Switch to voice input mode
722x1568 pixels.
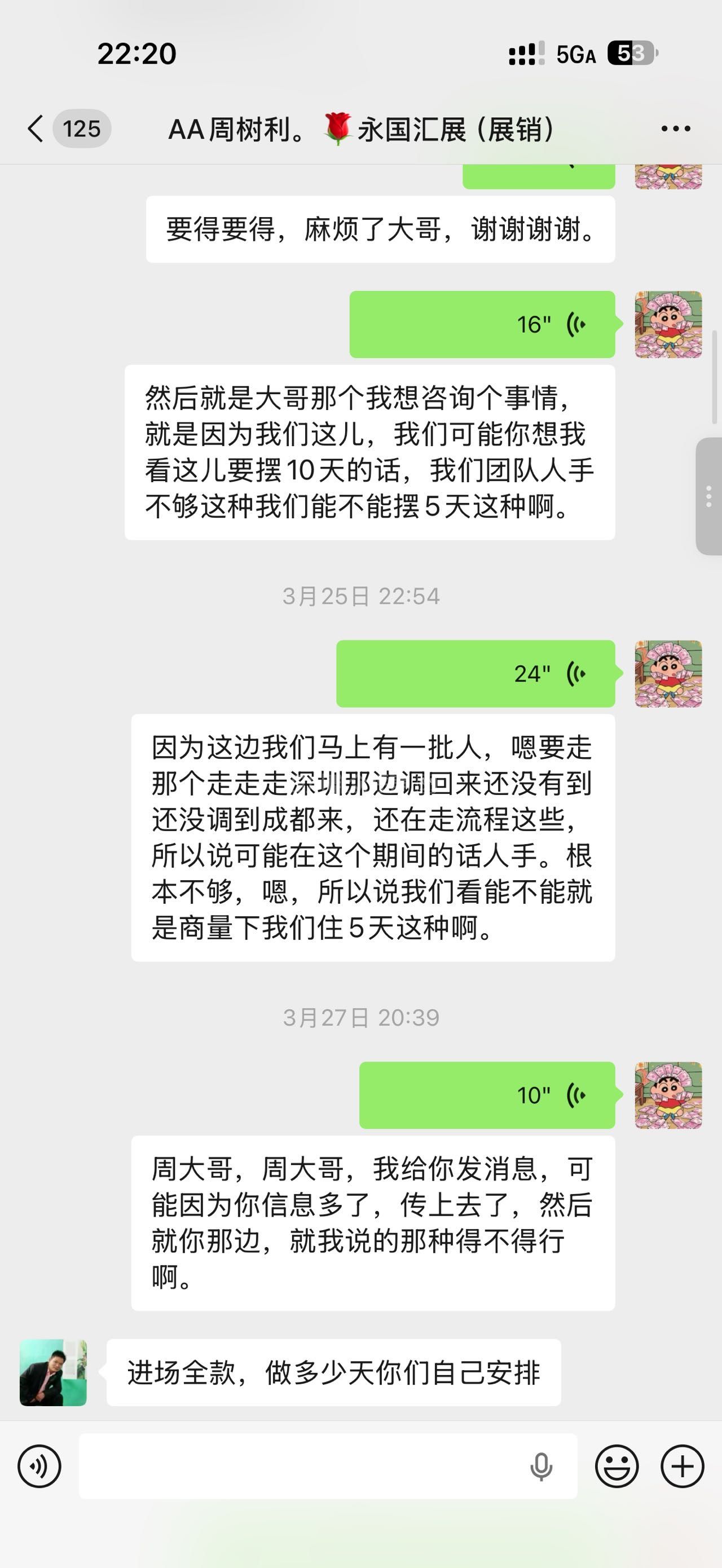coord(39,1467)
